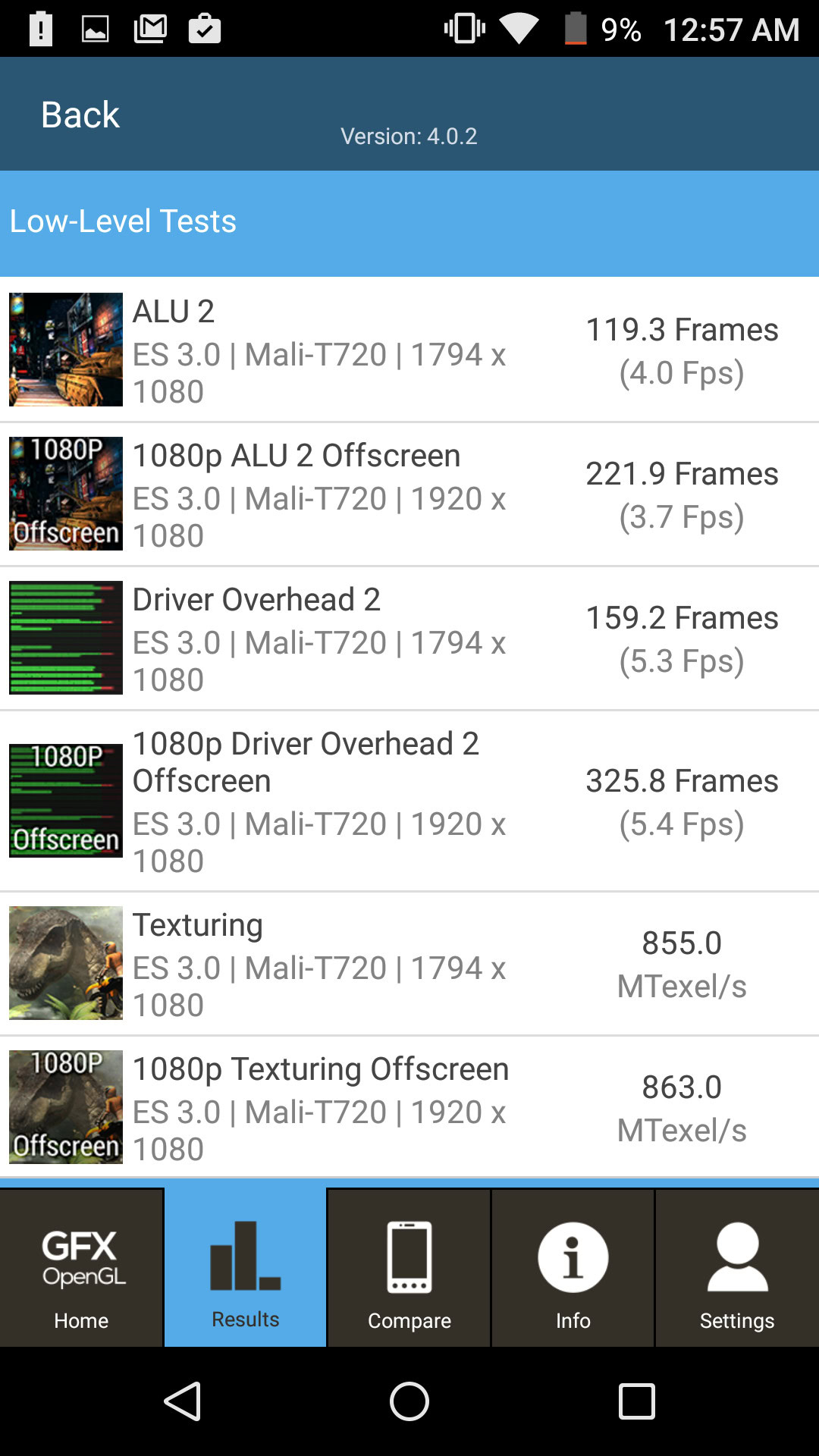The height and width of the screenshot is (1456, 819).
Task: Open the Info tab
Action: pyautogui.click(x=573, y=1267)
